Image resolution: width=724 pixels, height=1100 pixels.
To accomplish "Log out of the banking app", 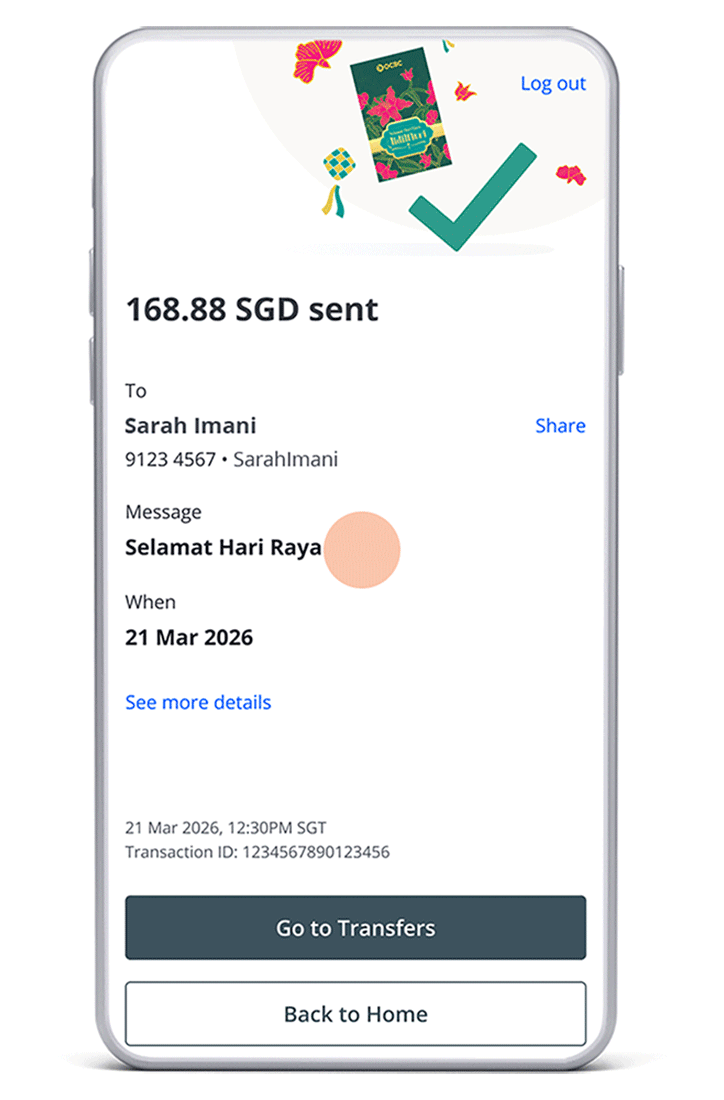I will 552,84.
